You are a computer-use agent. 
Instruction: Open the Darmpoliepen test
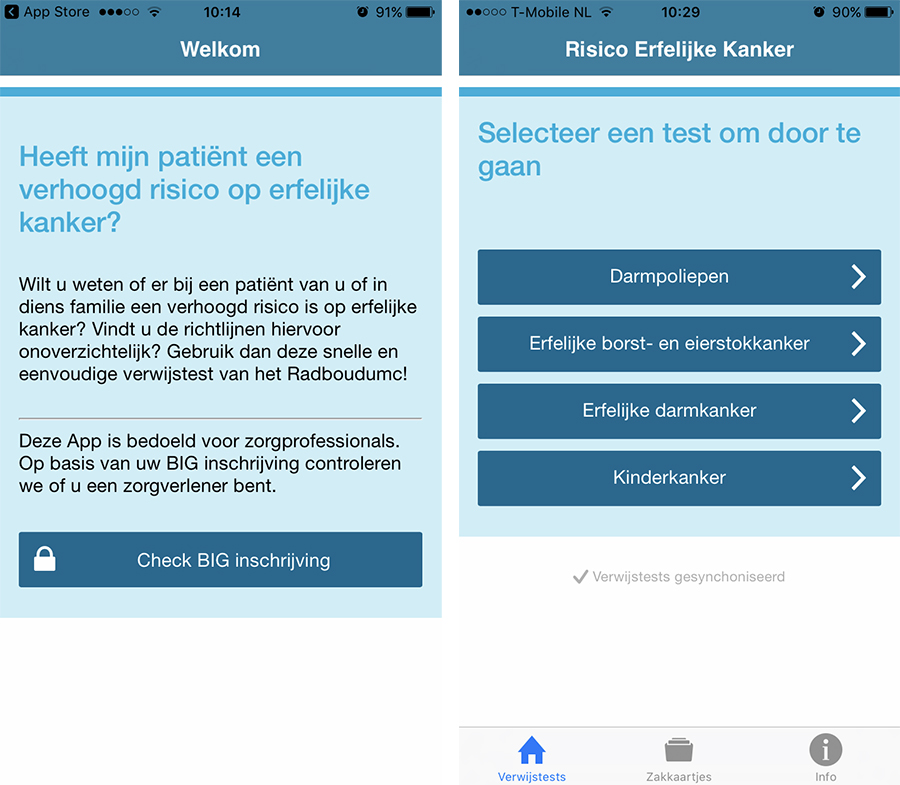(679, 277)
